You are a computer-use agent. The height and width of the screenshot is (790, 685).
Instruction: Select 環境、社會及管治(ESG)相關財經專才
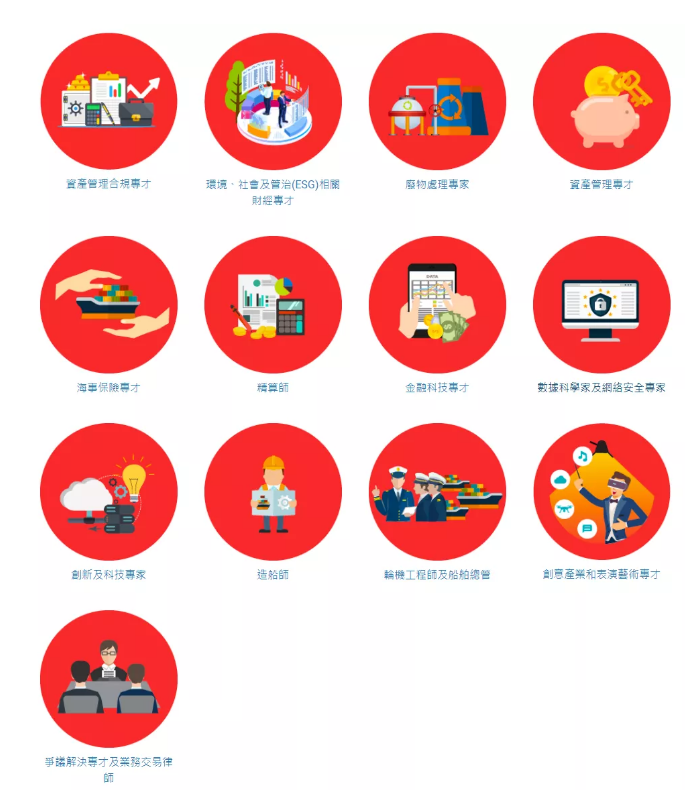pyautogui.click(x=273, y=102)
